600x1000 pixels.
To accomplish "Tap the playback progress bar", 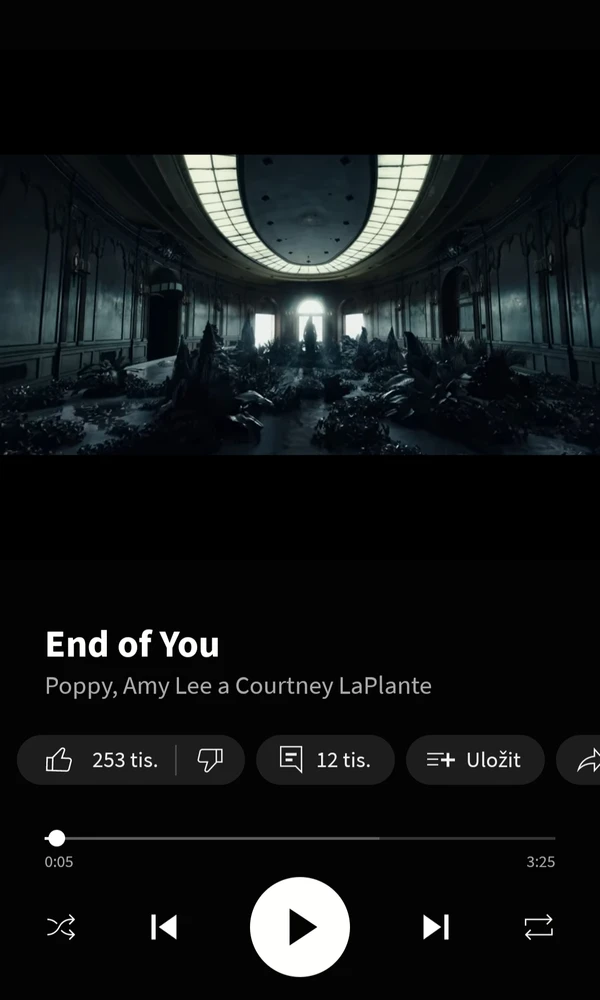I will point(300,838).
